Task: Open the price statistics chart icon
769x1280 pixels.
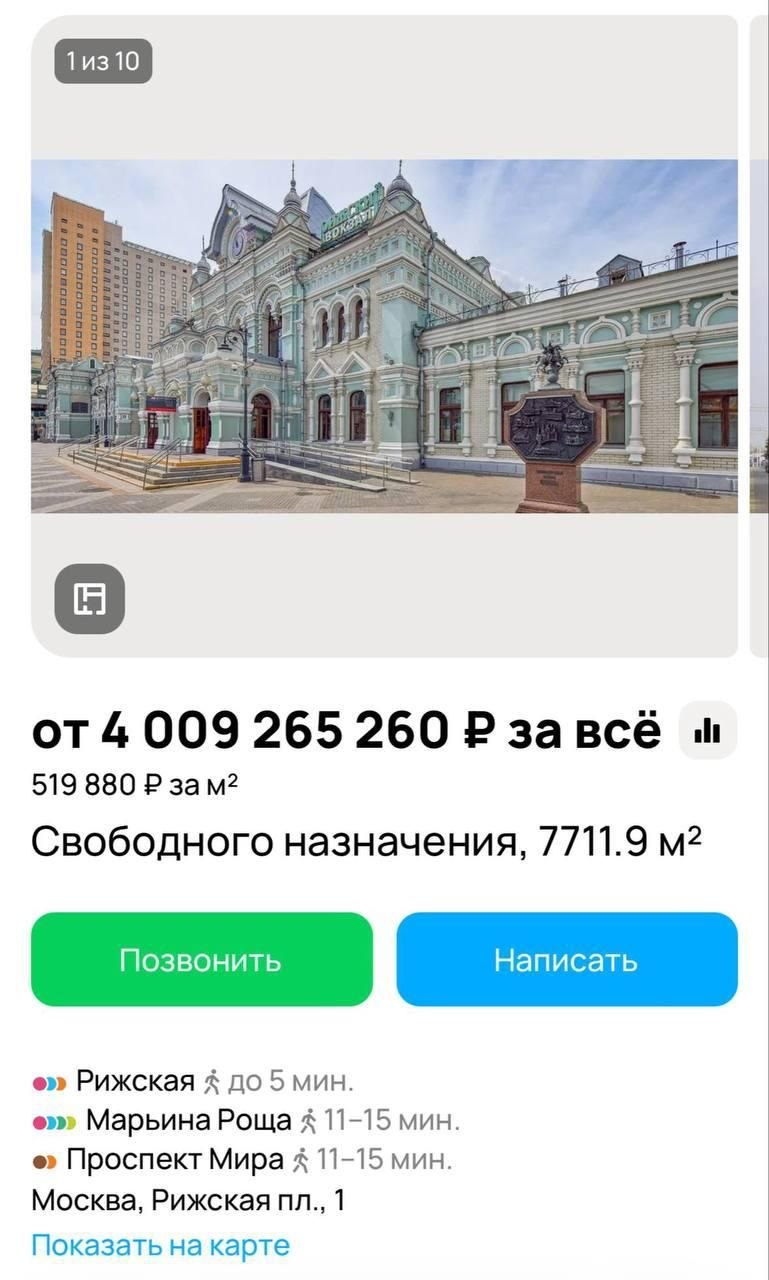Action: pos(707,731)
